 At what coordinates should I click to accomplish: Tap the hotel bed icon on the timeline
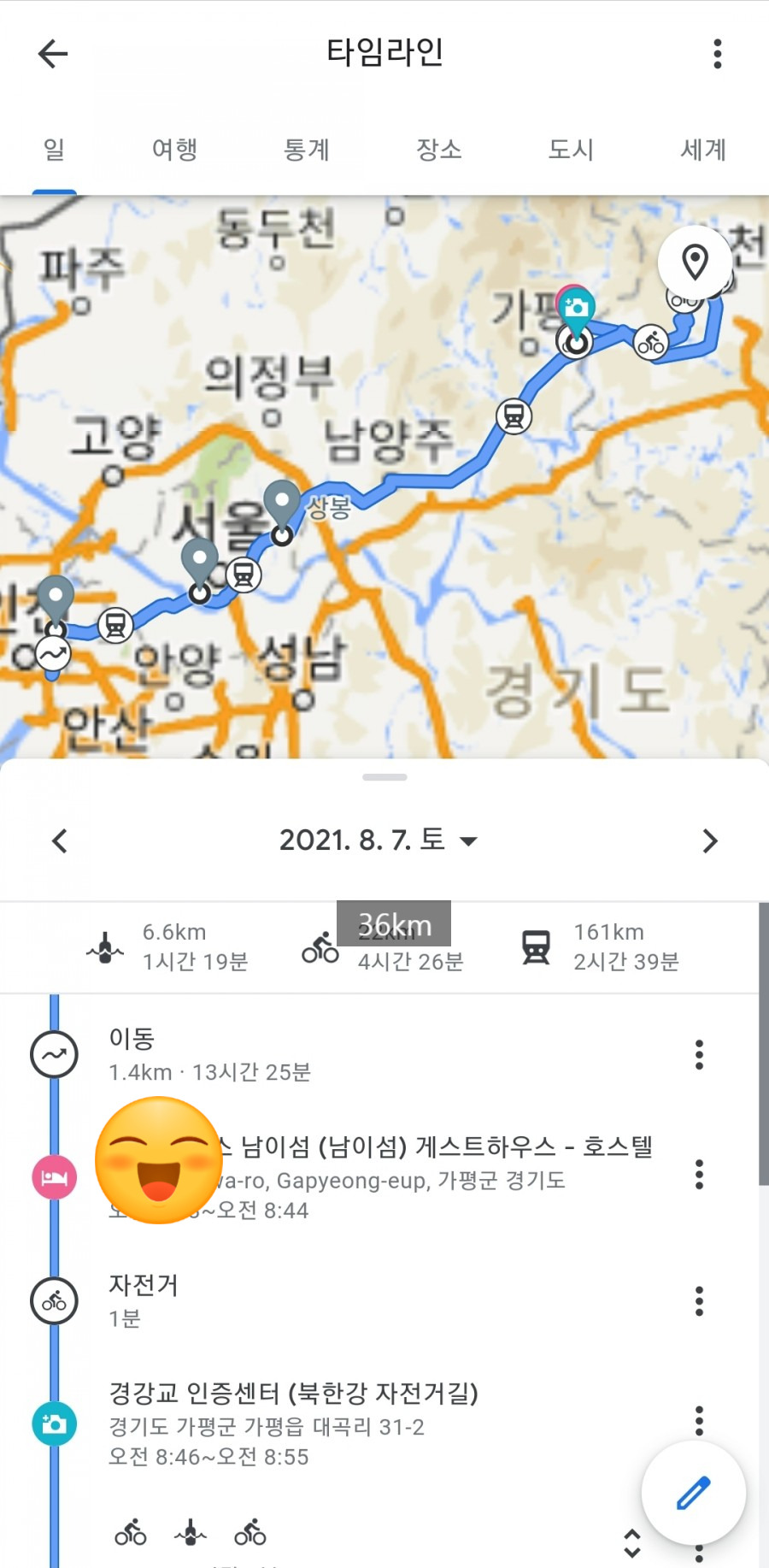54,1176
